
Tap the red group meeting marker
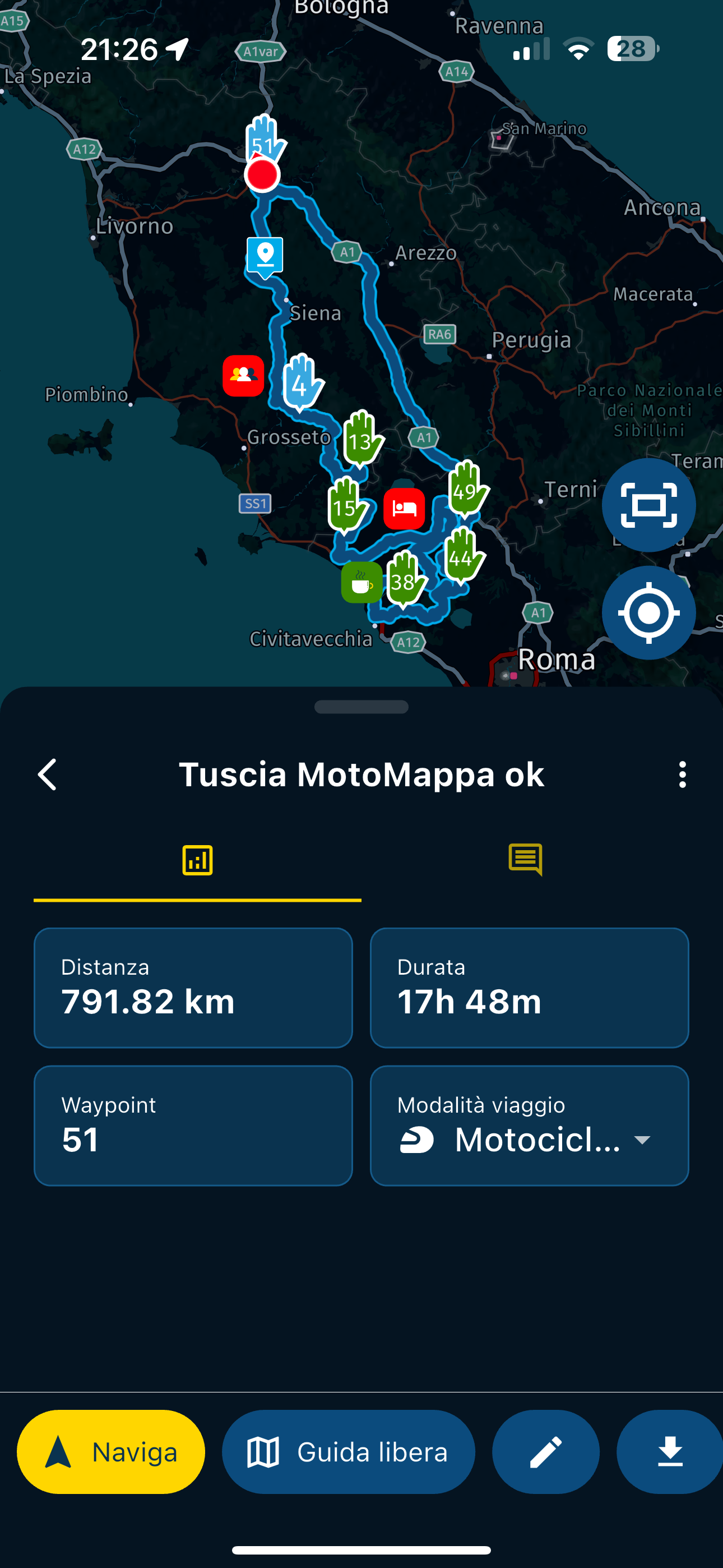click(x=243, y=376)
